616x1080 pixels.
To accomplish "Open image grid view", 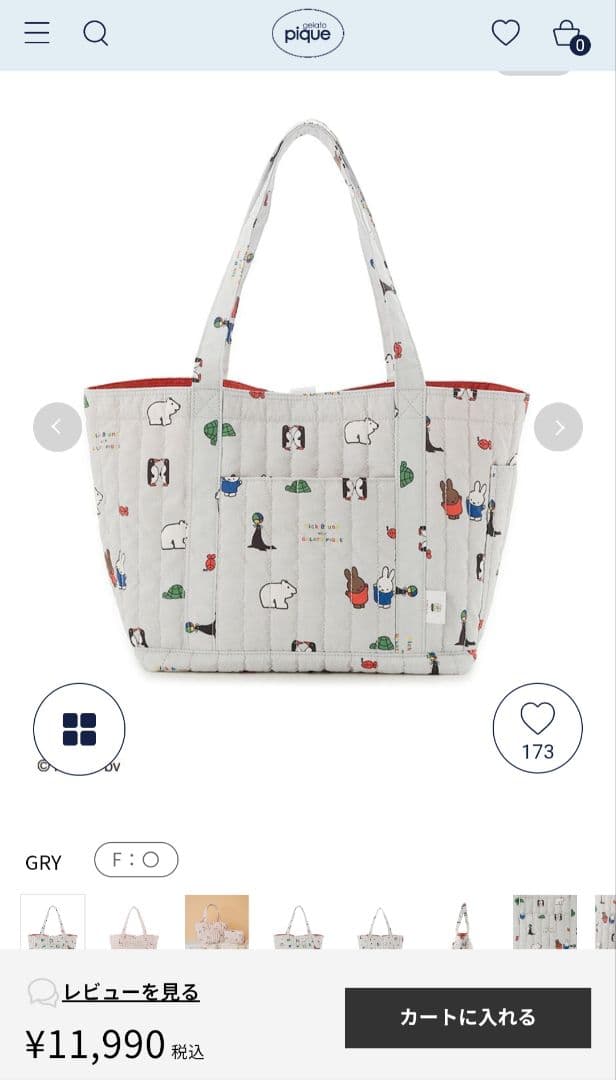I will tap(79, 729).
